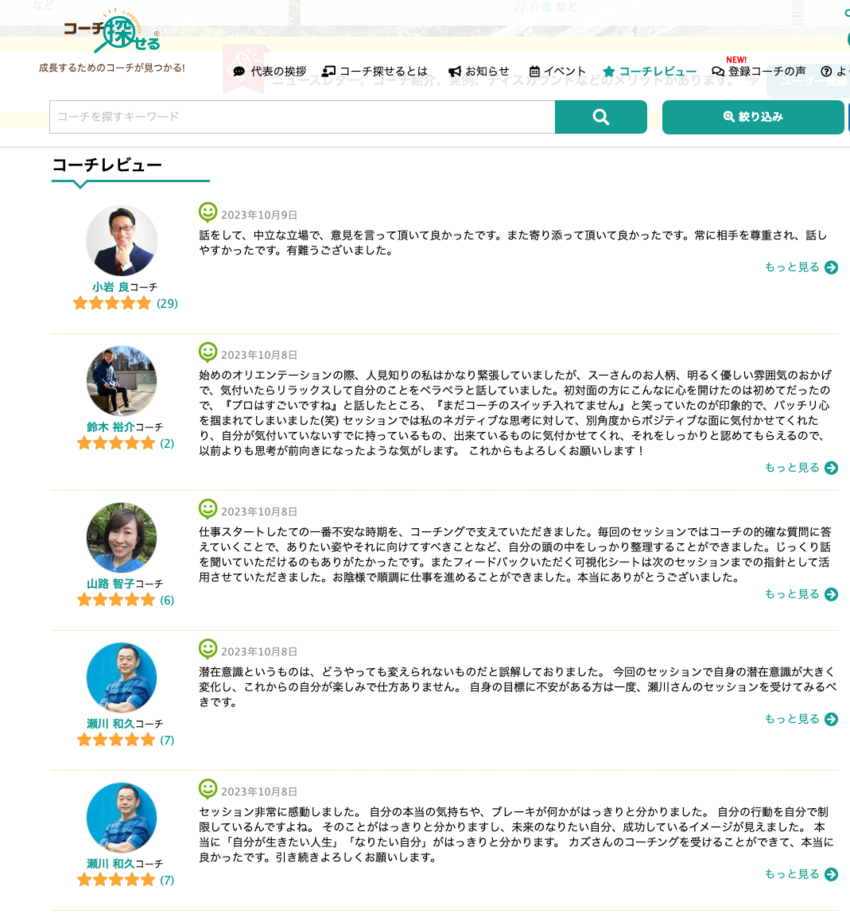The width and height of the screenshot is (850, 914).
Task: Go to コーチ探せるとは page
Action: tap(375, 71)
